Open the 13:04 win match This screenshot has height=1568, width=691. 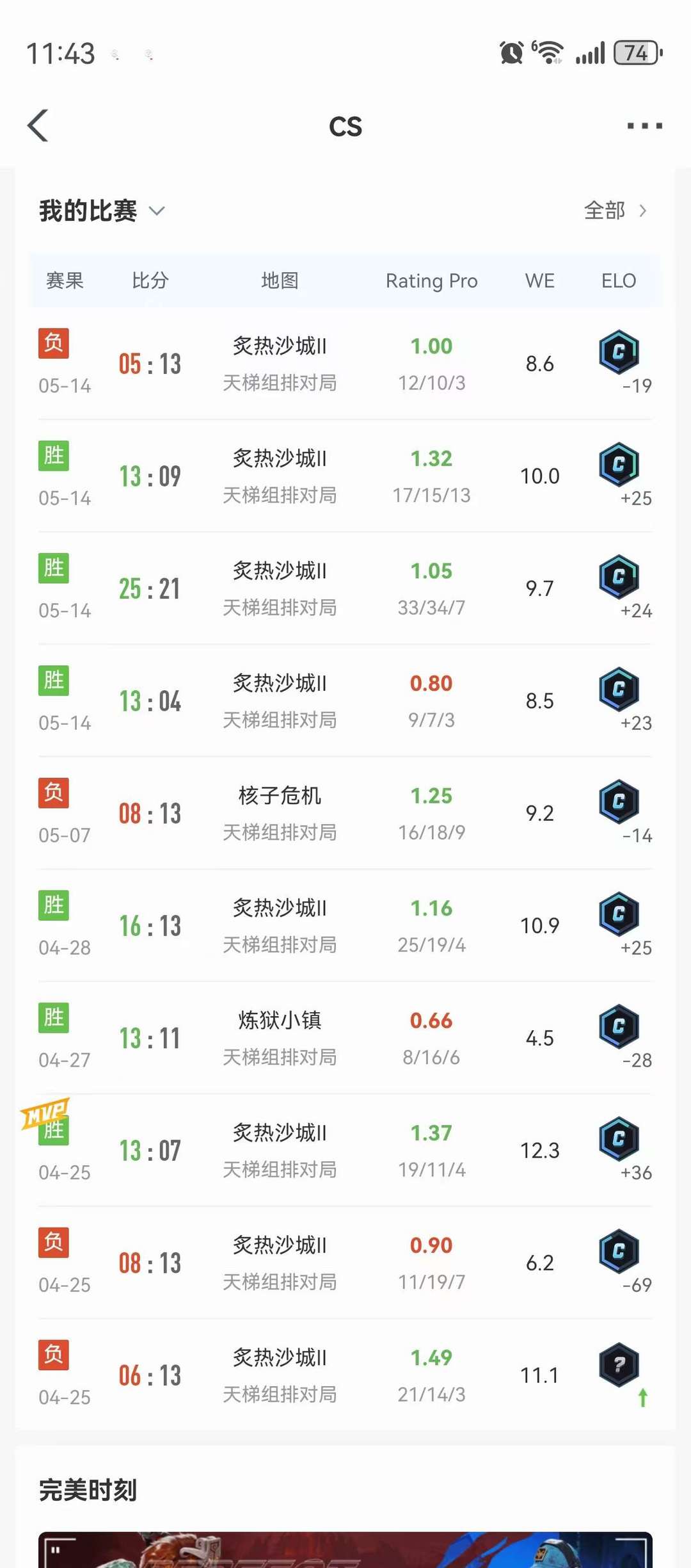pyautogui.click(x=345, y=701)
